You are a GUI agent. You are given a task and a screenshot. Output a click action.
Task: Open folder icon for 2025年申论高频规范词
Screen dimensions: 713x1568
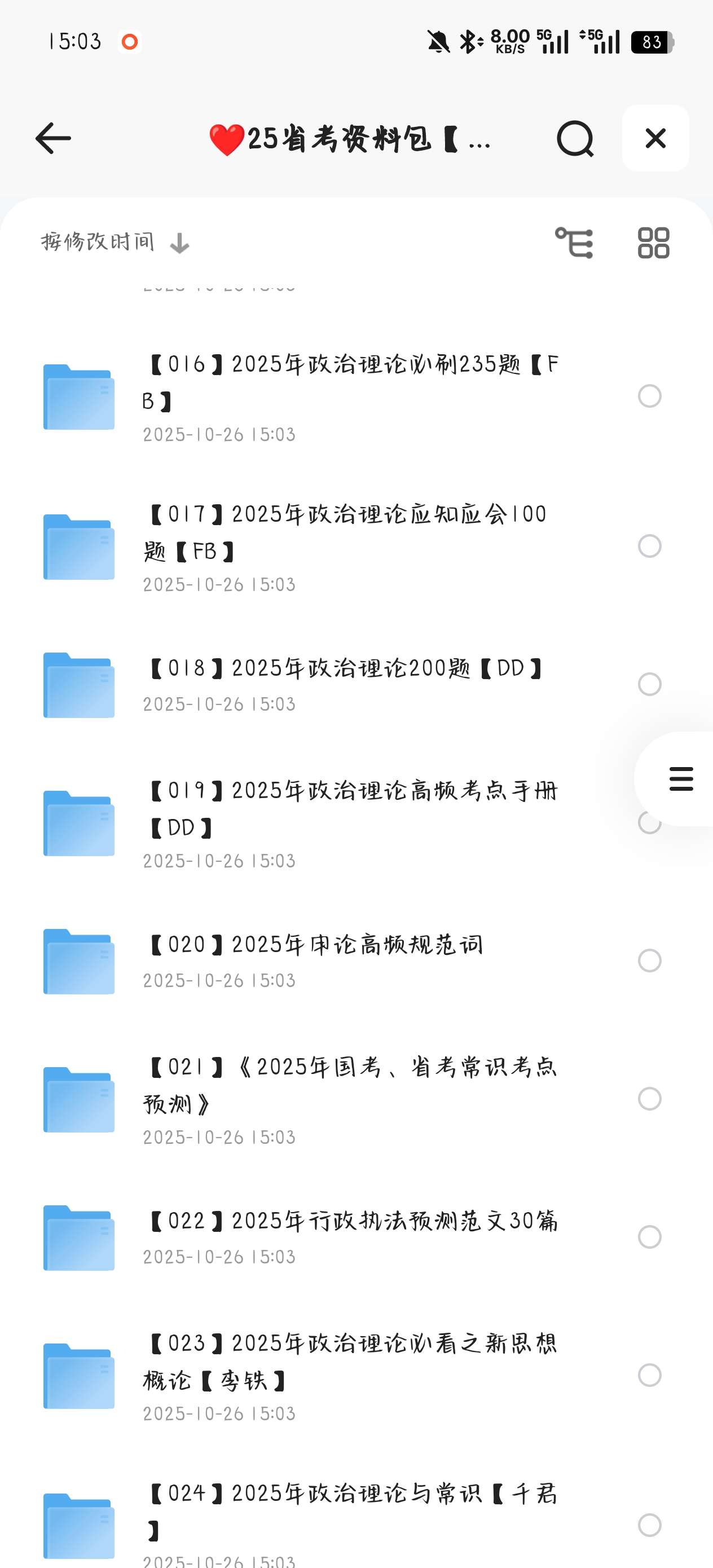click(x=78, y=961)
